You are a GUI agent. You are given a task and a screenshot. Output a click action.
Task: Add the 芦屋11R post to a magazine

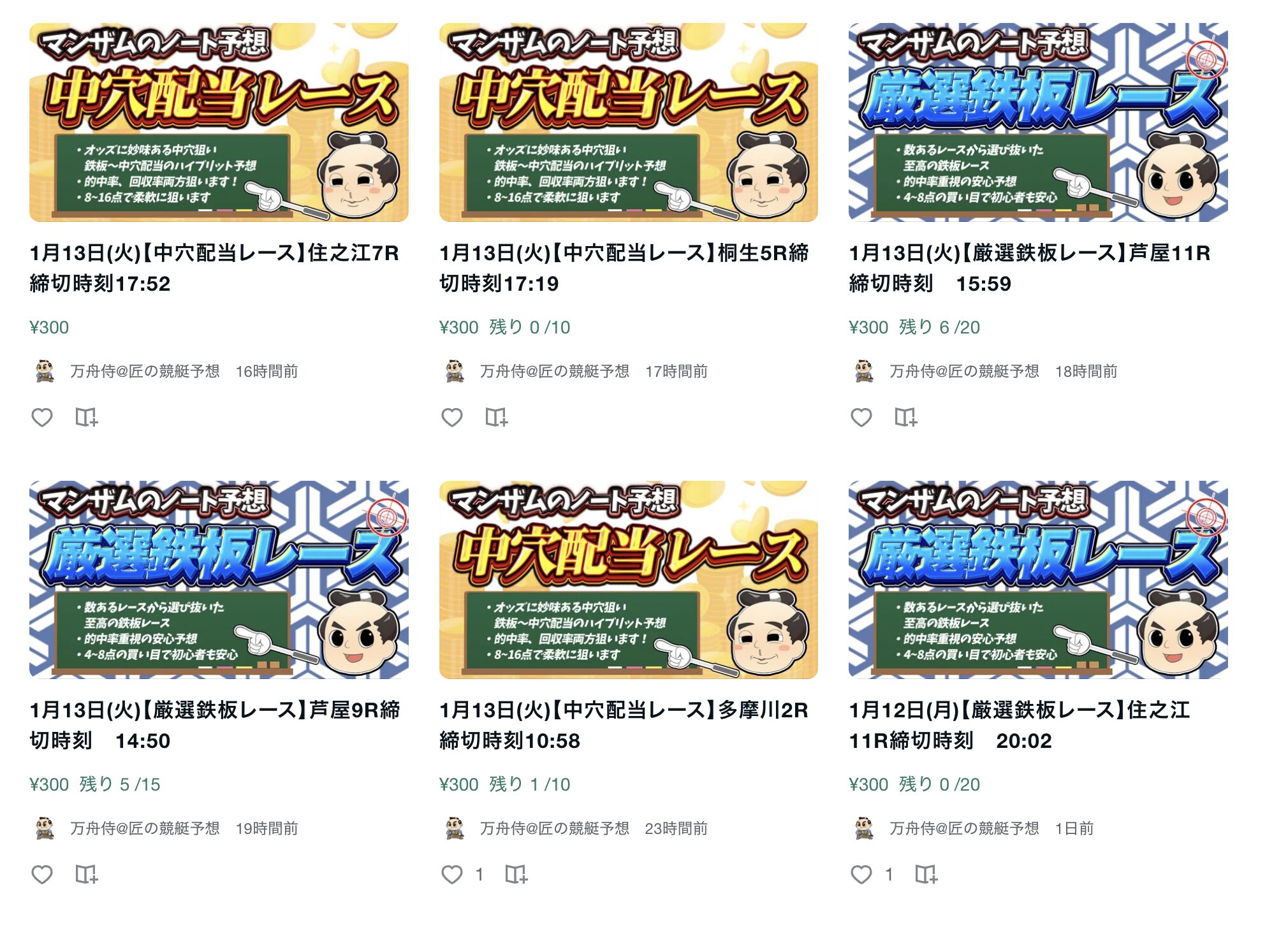point(905,417)
